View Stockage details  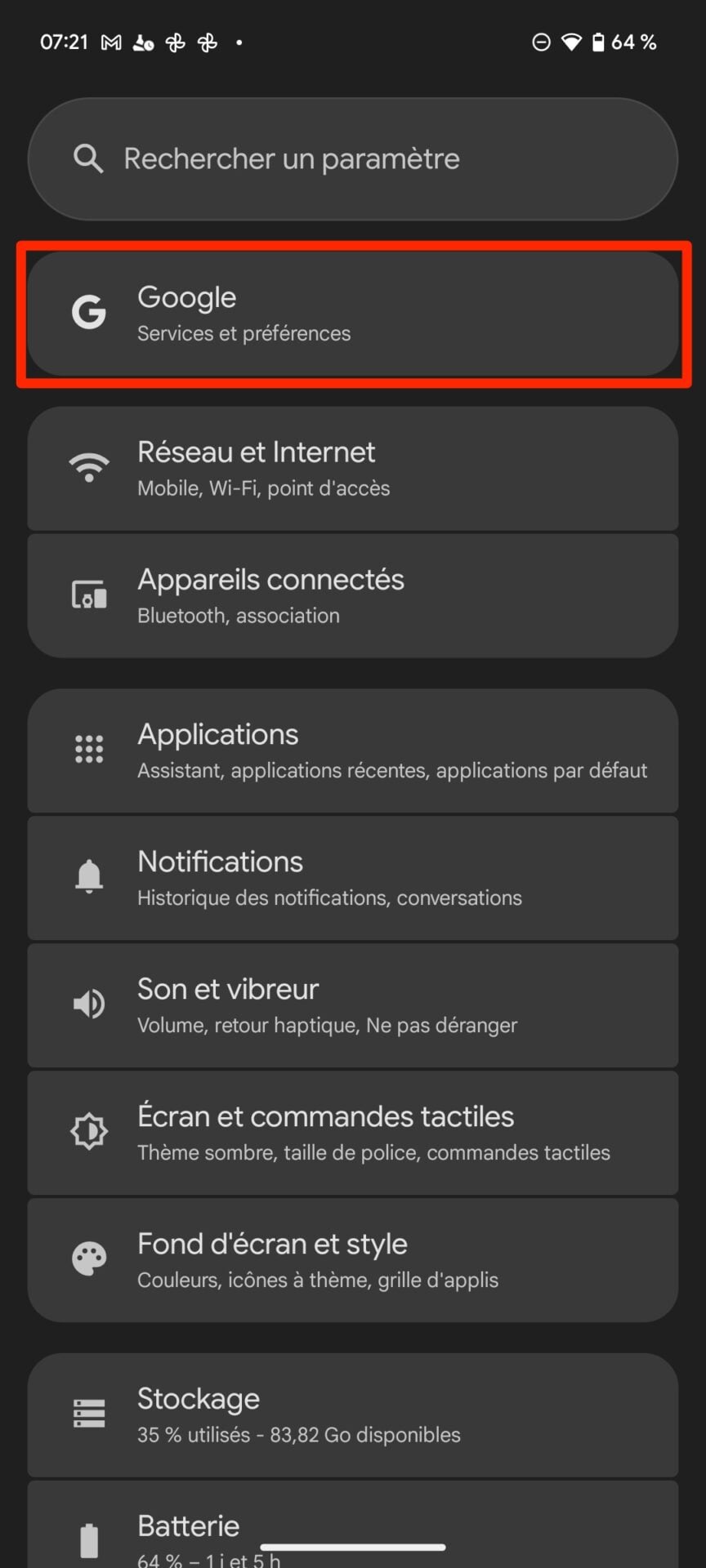(353, 1414)
